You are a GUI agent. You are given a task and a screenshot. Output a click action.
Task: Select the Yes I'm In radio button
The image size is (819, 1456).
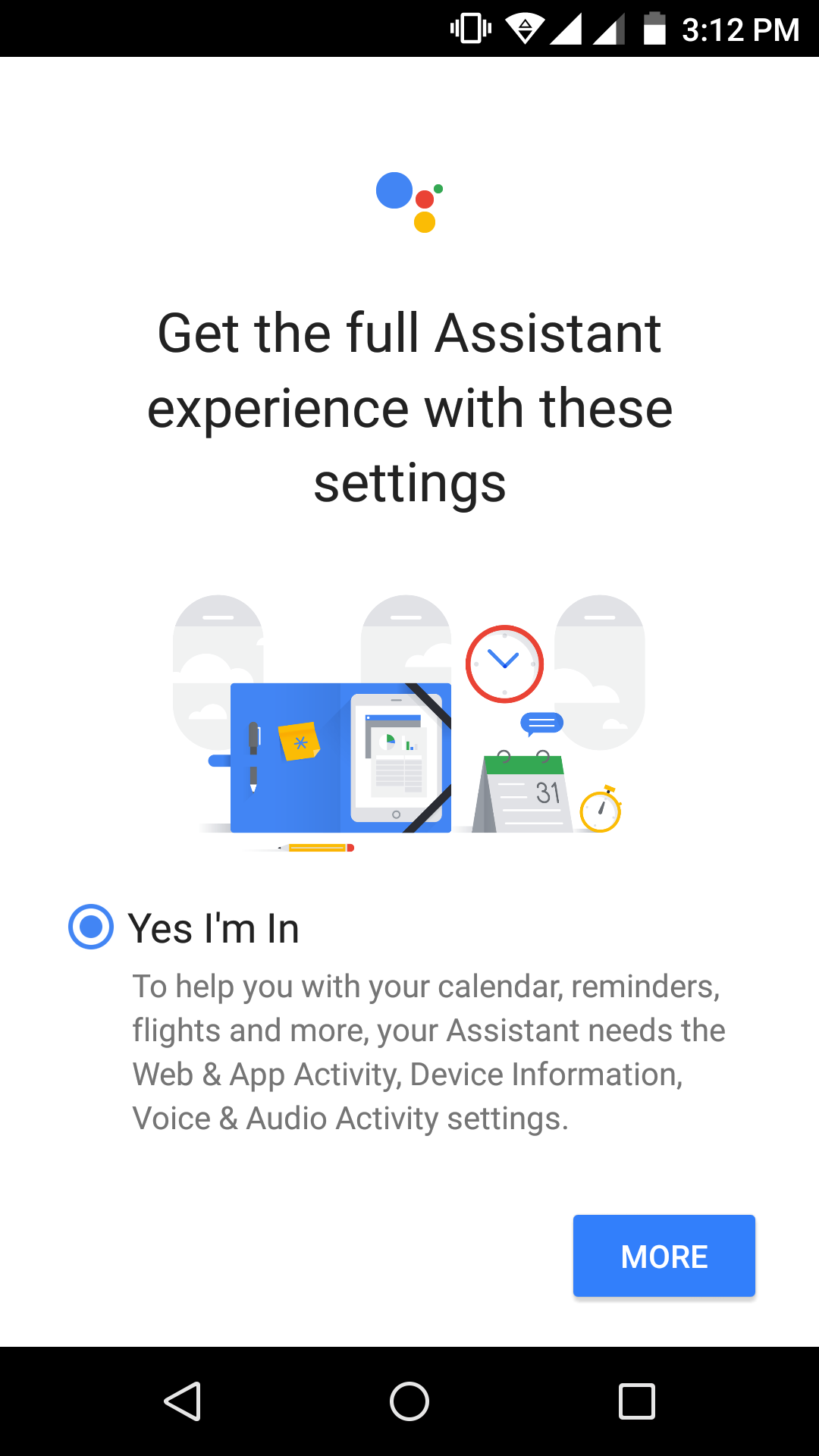(x=91, y=927)
